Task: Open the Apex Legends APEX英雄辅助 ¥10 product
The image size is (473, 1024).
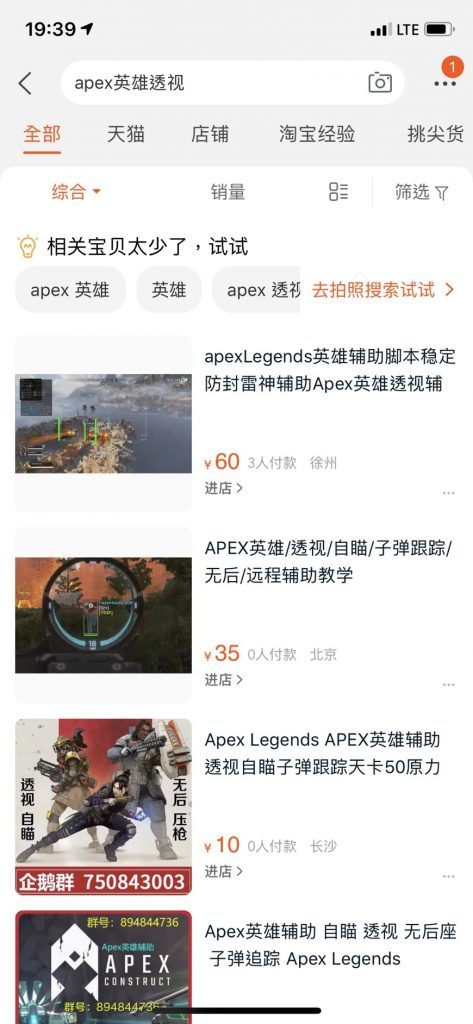Action: pyautogui.click(x=236, y=807)
